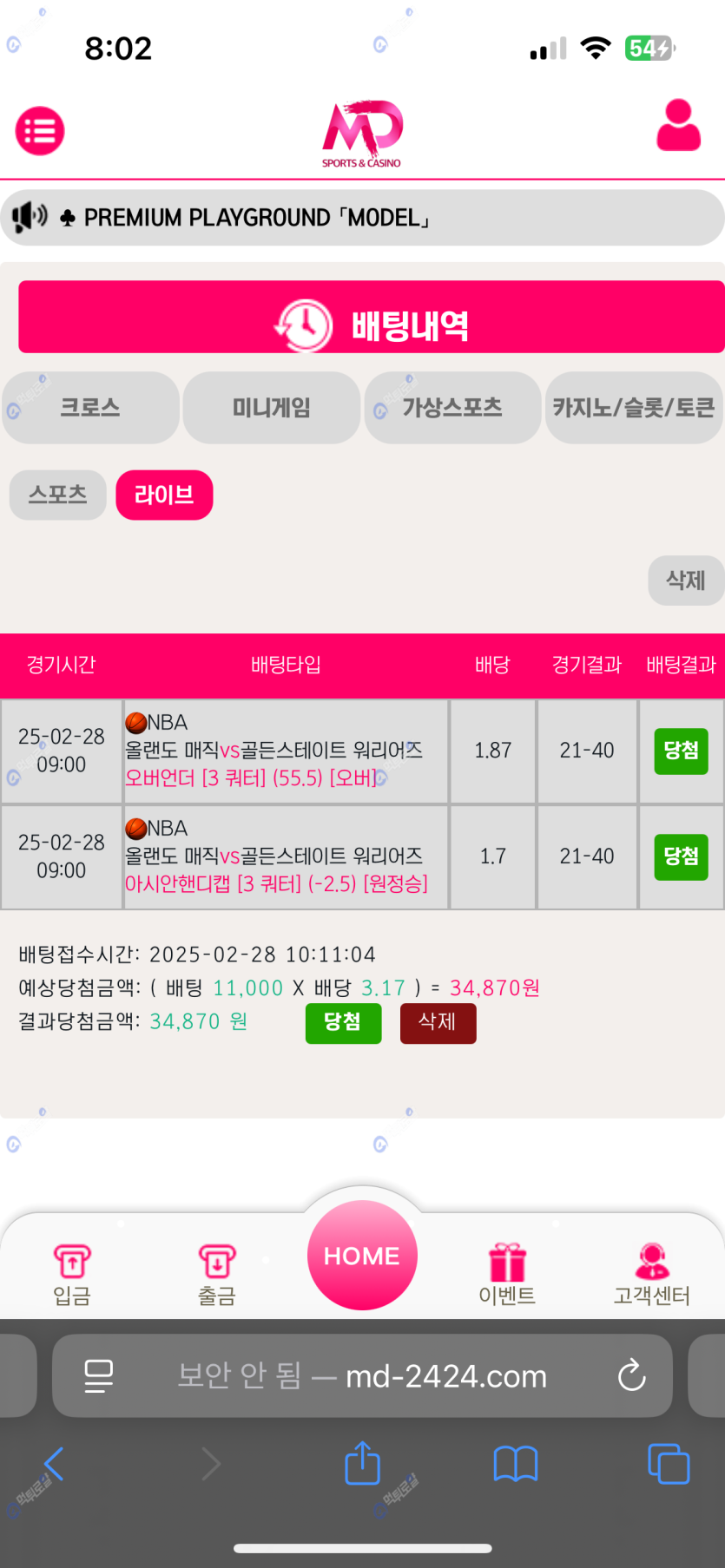The image size is (725, 1568).
Task: Switch to the 크로스 tab
Action: coord(90,408)
